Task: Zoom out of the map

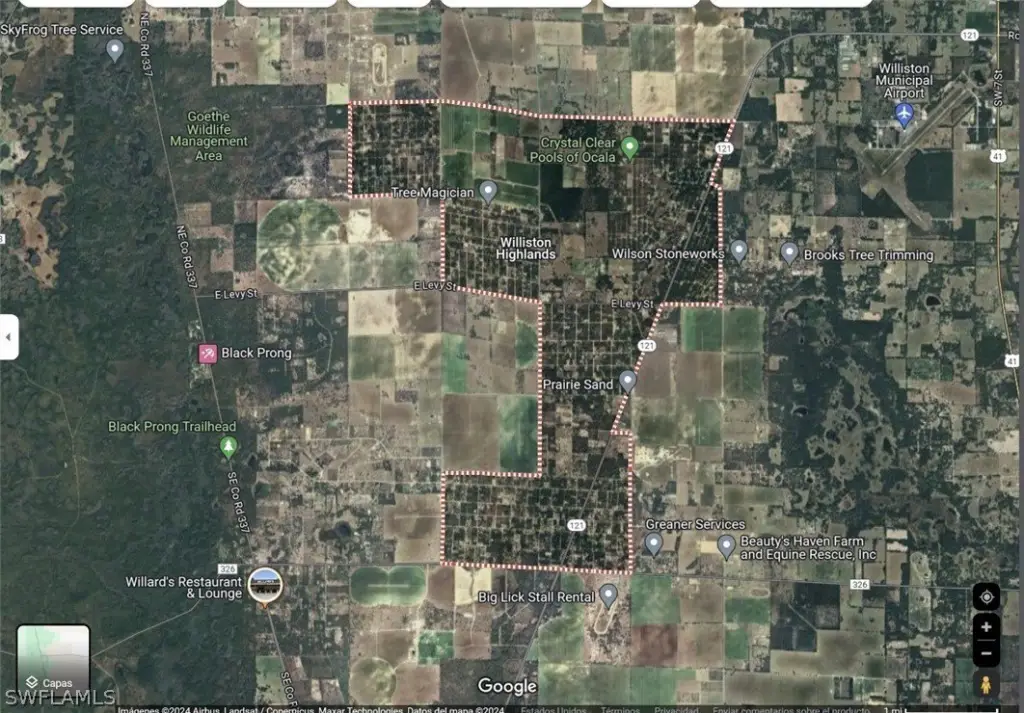Action: pos(986,653)
